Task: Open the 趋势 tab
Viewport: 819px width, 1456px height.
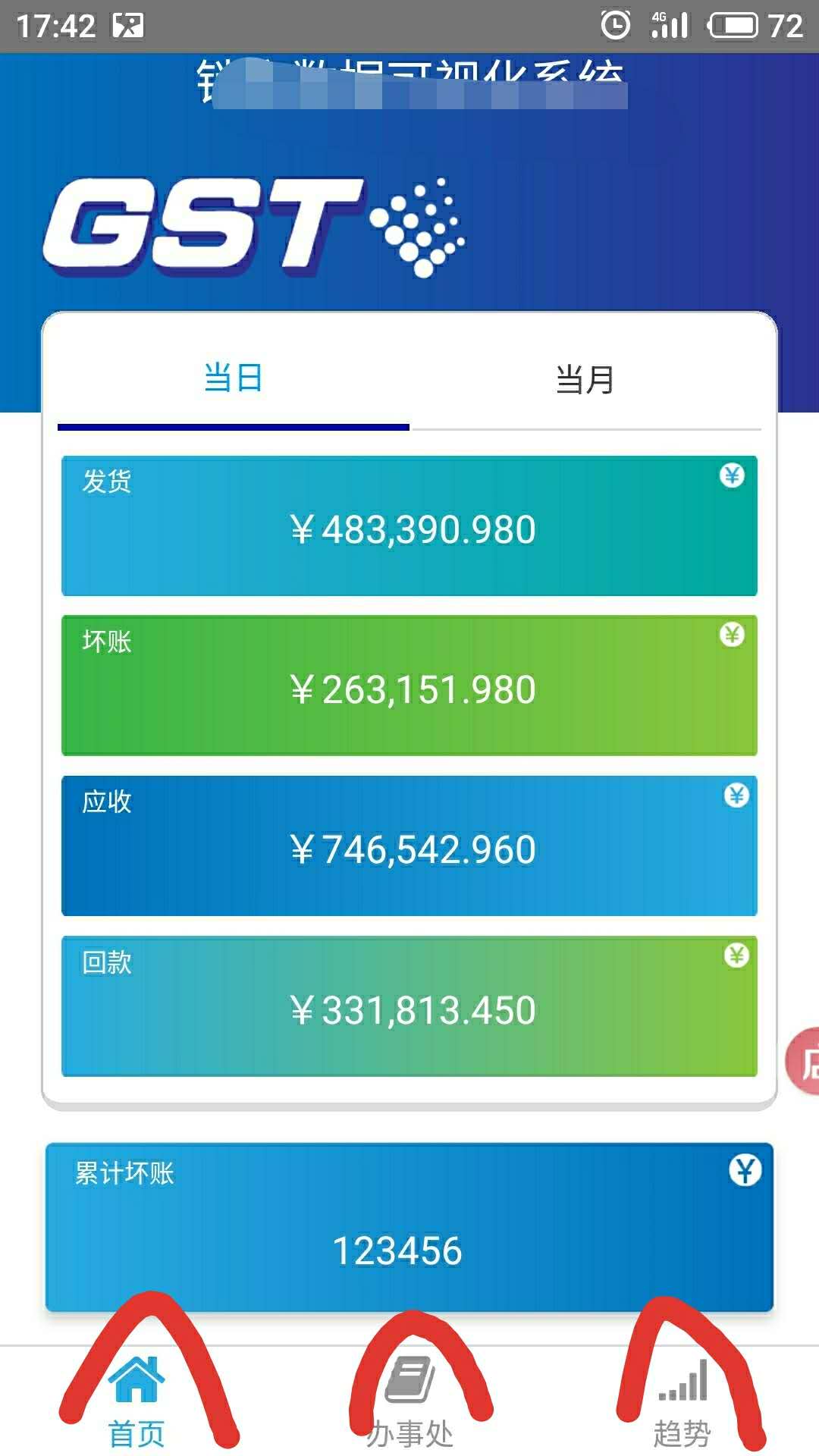Action: click(x=682, y=1401)
